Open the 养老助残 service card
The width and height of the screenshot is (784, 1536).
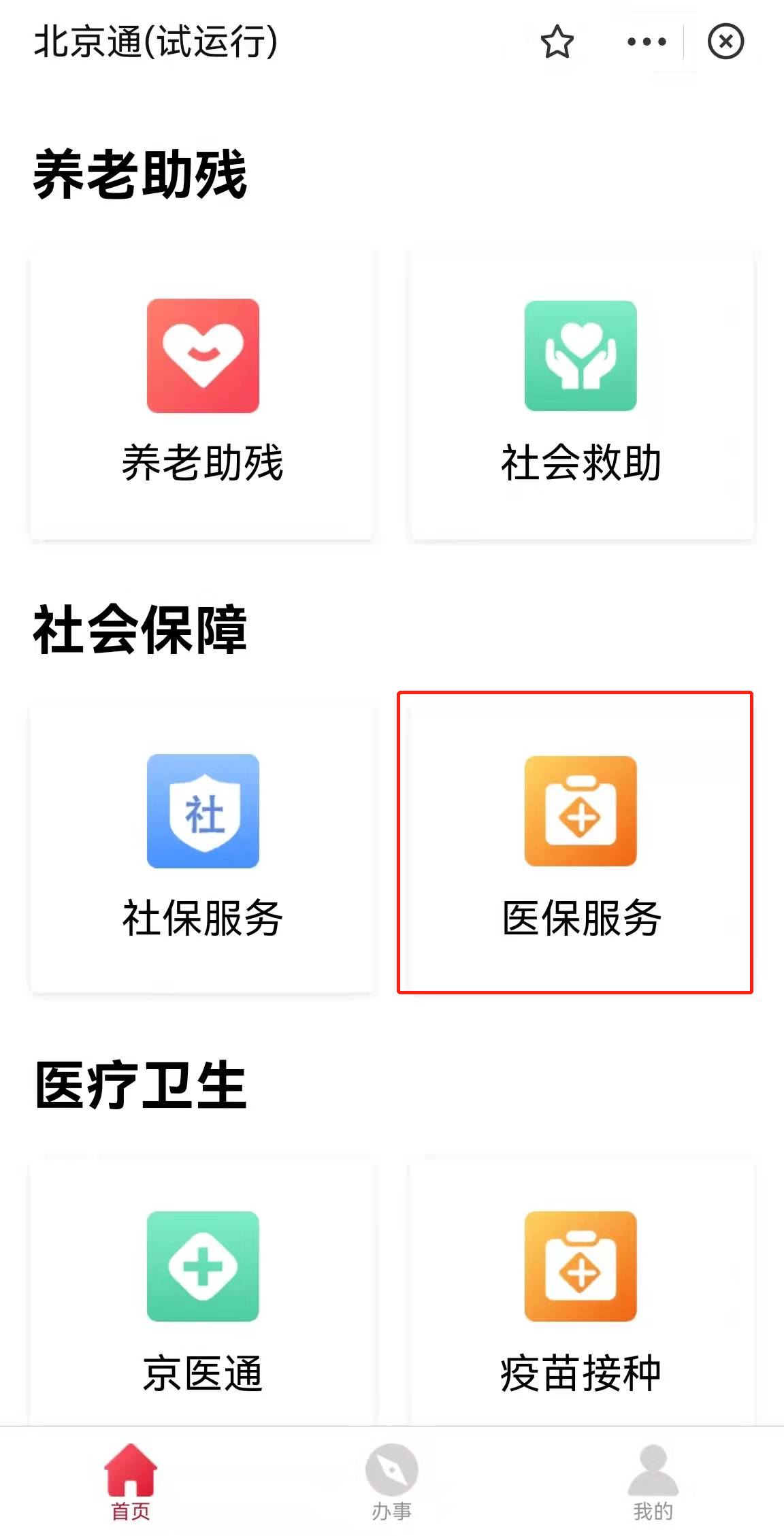coord(202,393)
